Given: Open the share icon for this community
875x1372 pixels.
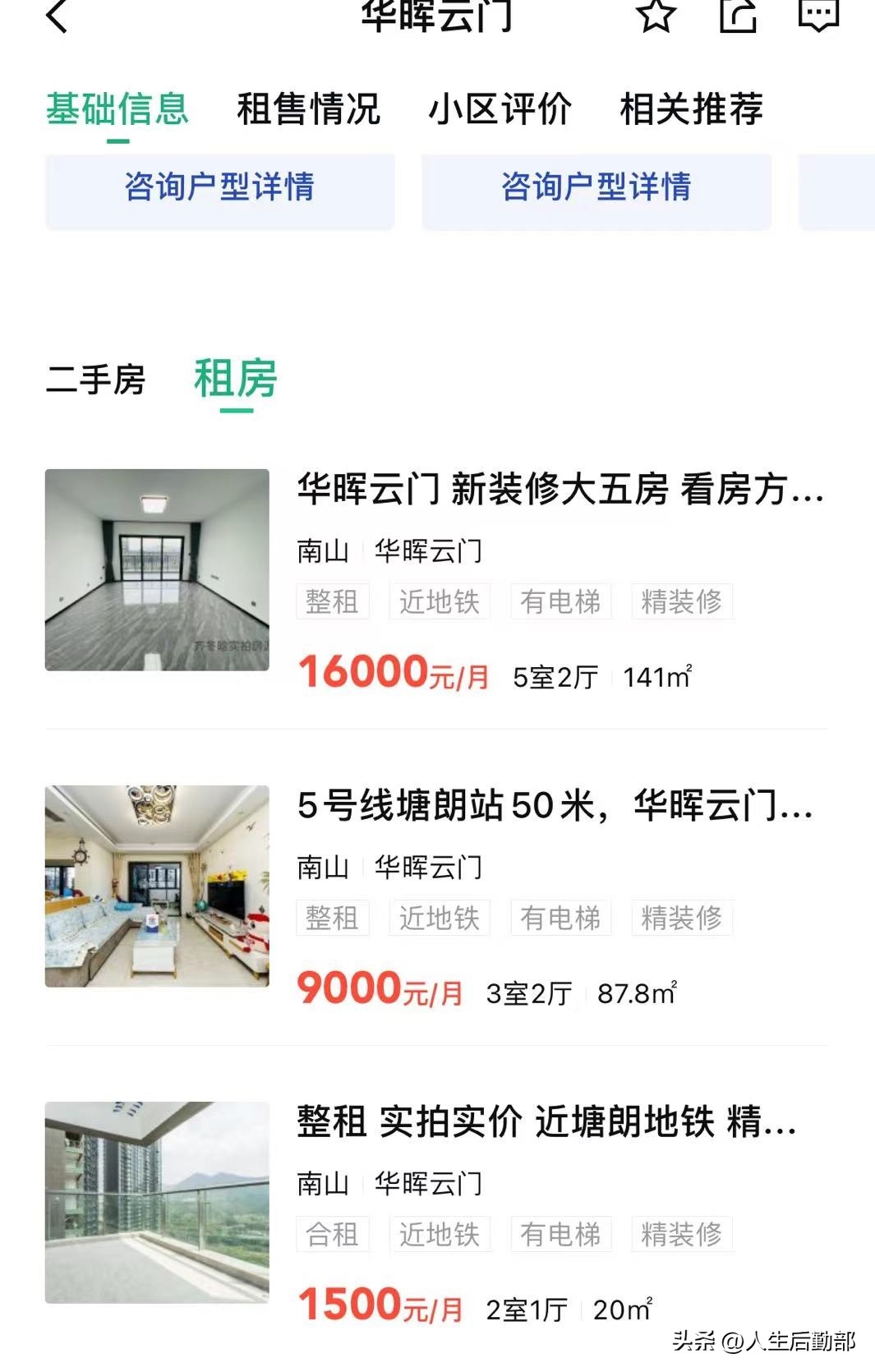Looking at the screenshot, I should pyautogui.click(x=736, y=16).
